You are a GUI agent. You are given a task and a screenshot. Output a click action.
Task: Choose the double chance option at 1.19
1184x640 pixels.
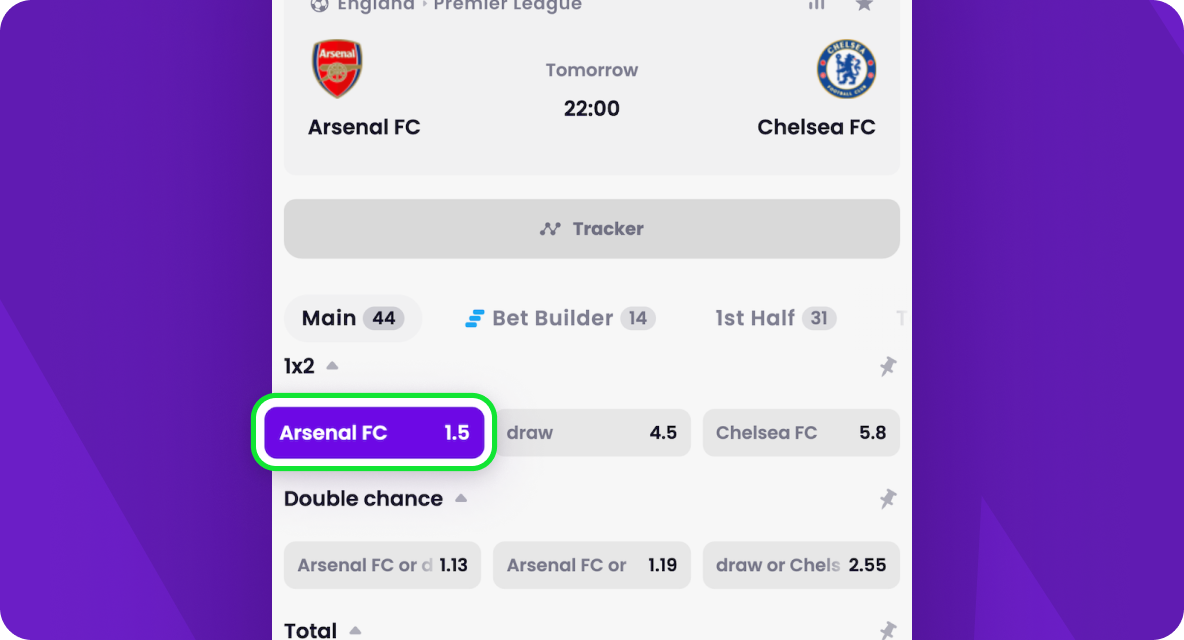pyautogui.click(x=592, y=565)
